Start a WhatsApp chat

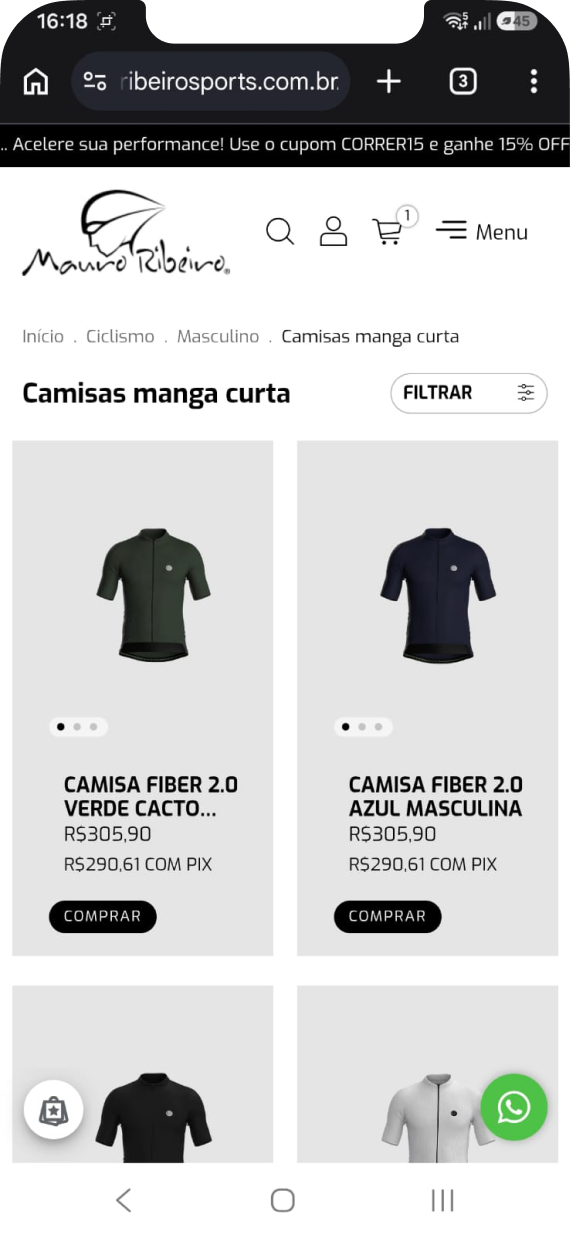pyautogui.click(x=514, y=1107)
